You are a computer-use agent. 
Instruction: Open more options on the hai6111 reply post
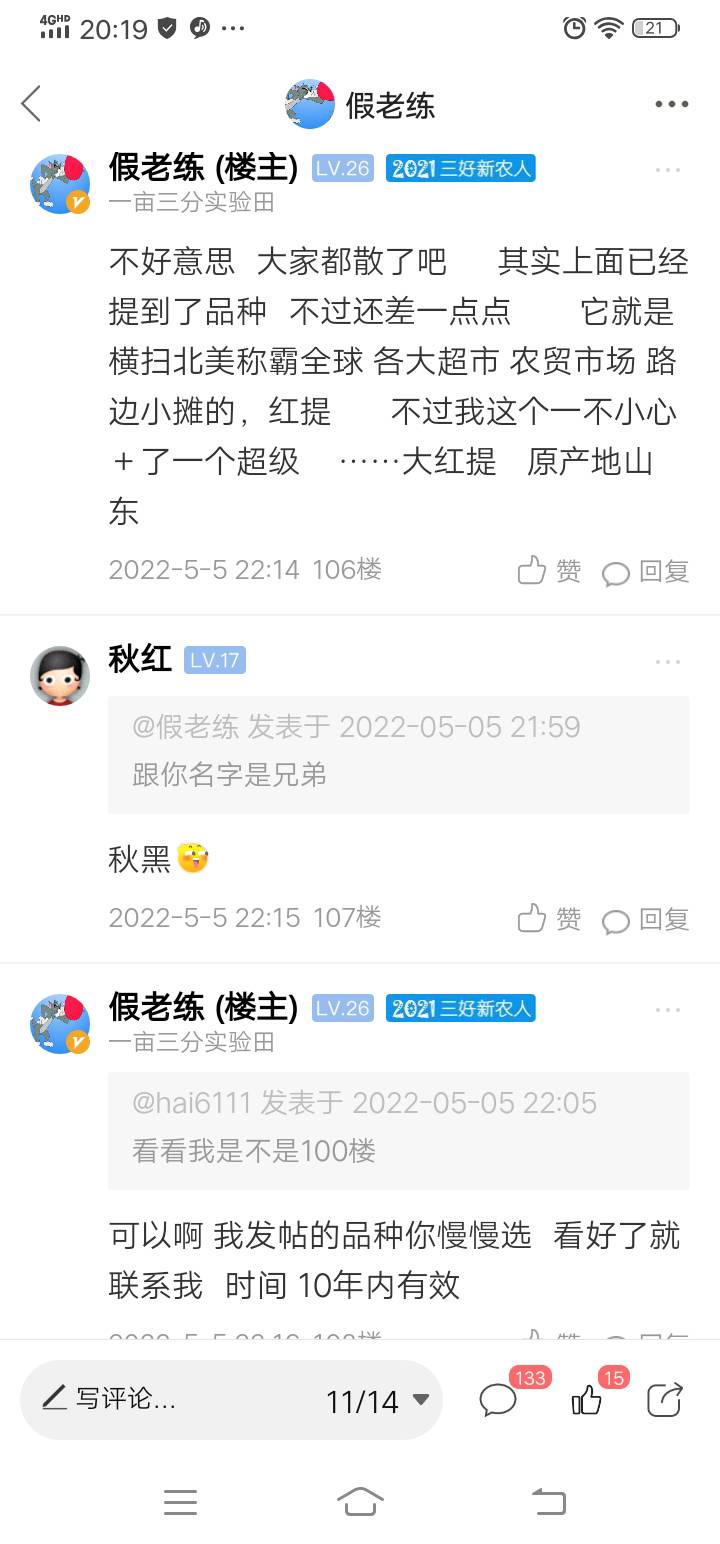pyautogui.click(x=668, y=1010)
